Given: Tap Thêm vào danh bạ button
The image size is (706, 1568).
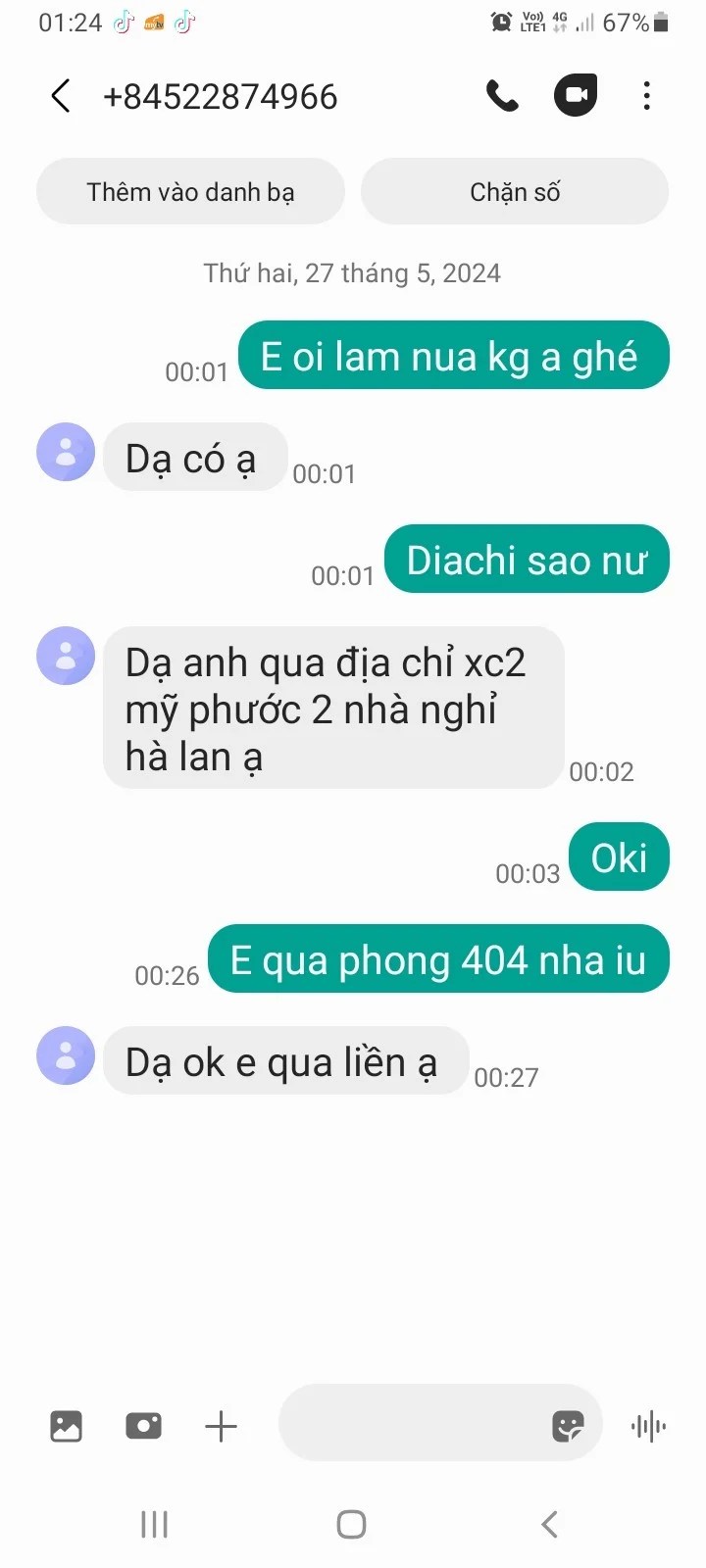Looking at the screenshot, I should (x=190, y=192).
